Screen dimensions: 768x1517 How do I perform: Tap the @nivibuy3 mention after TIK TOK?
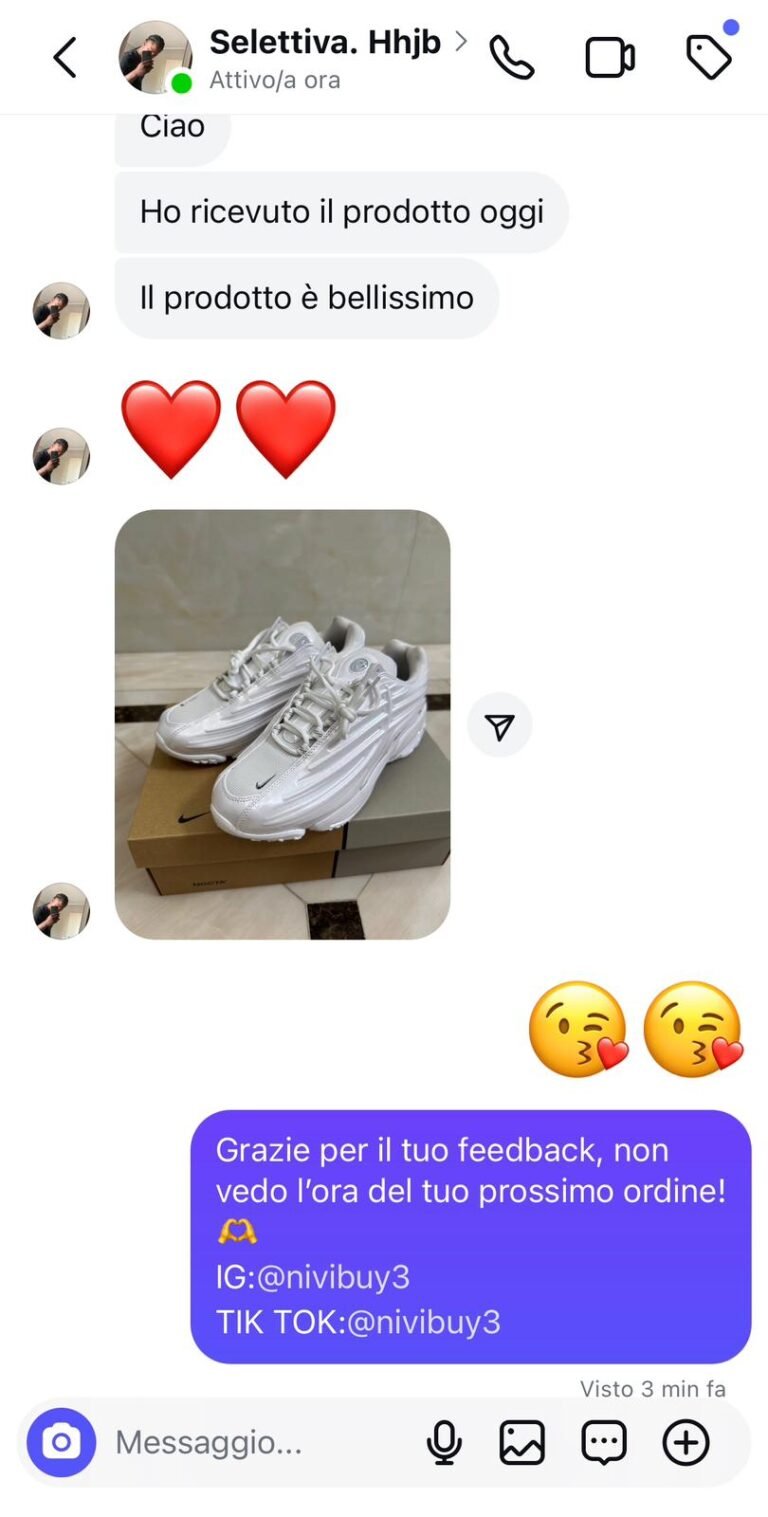point(423,1322)
